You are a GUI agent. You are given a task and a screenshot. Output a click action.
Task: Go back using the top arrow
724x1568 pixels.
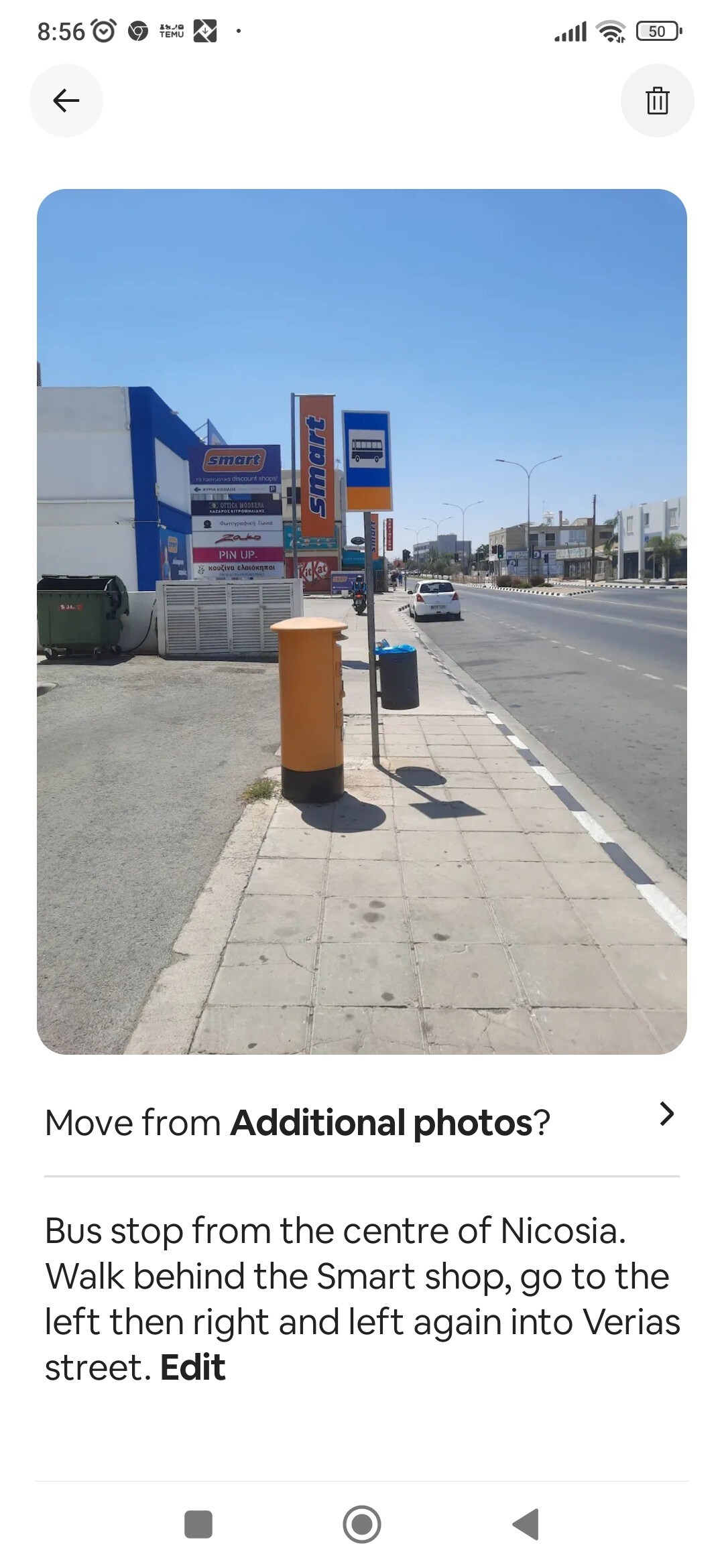(x=66, y=101)
